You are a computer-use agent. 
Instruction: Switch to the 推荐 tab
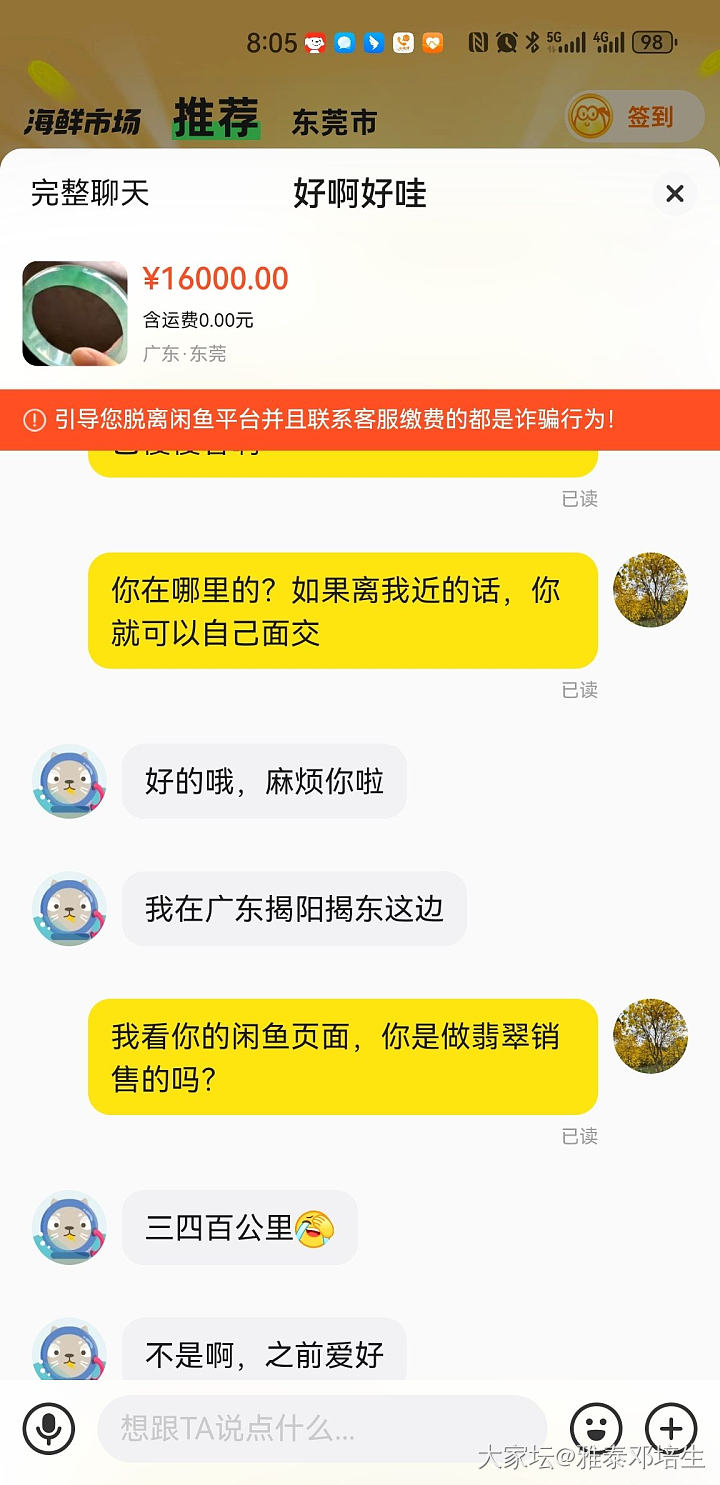tap(216, 118)
